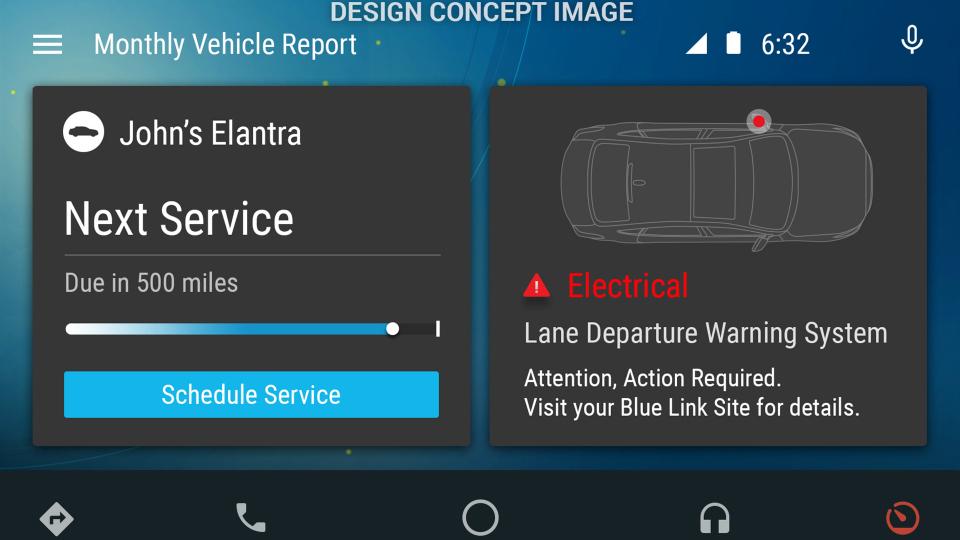Open the navigation directions tab
This screenshot has height=540, width=960.
pyautogui.click(x=56, y=518)
